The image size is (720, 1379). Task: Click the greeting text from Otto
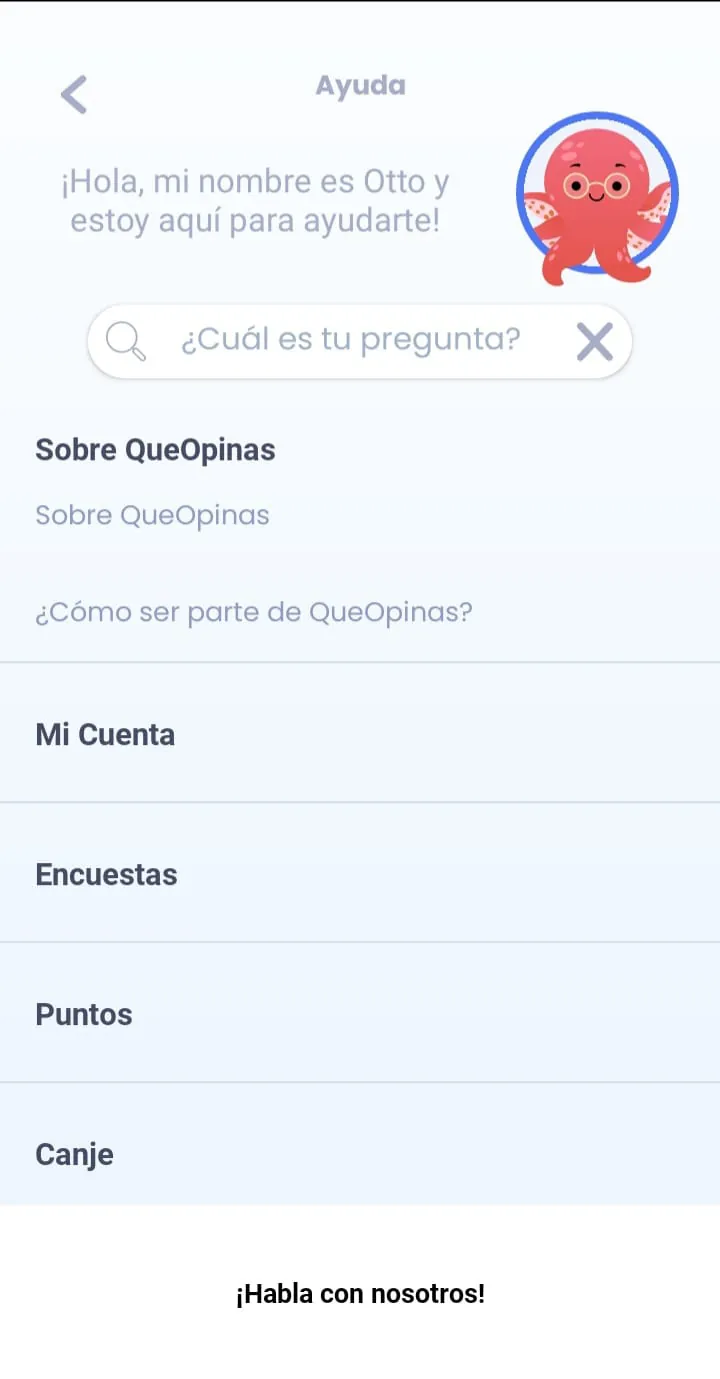point(258,200)
